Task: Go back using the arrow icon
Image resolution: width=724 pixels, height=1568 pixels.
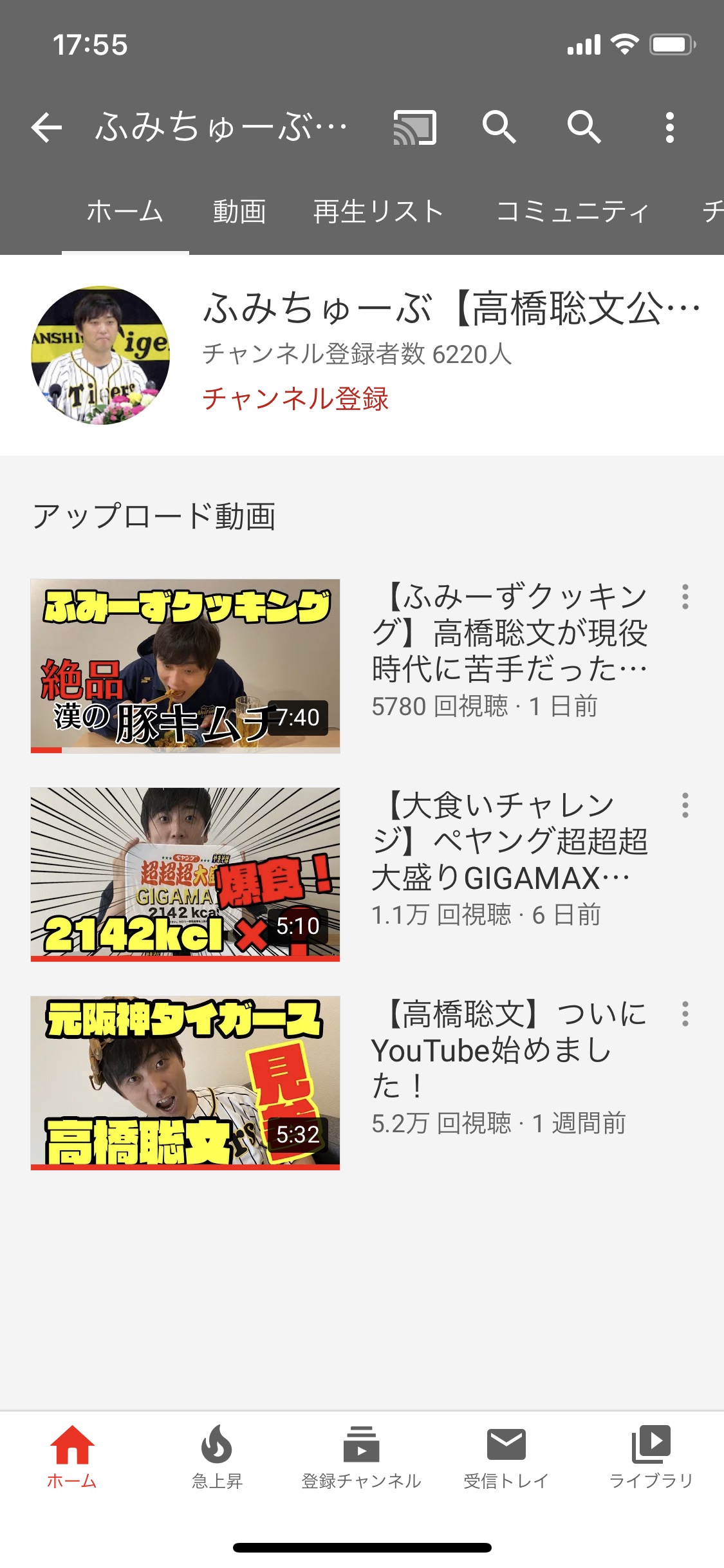Action: pyautogui.click(x=47, y=127)
